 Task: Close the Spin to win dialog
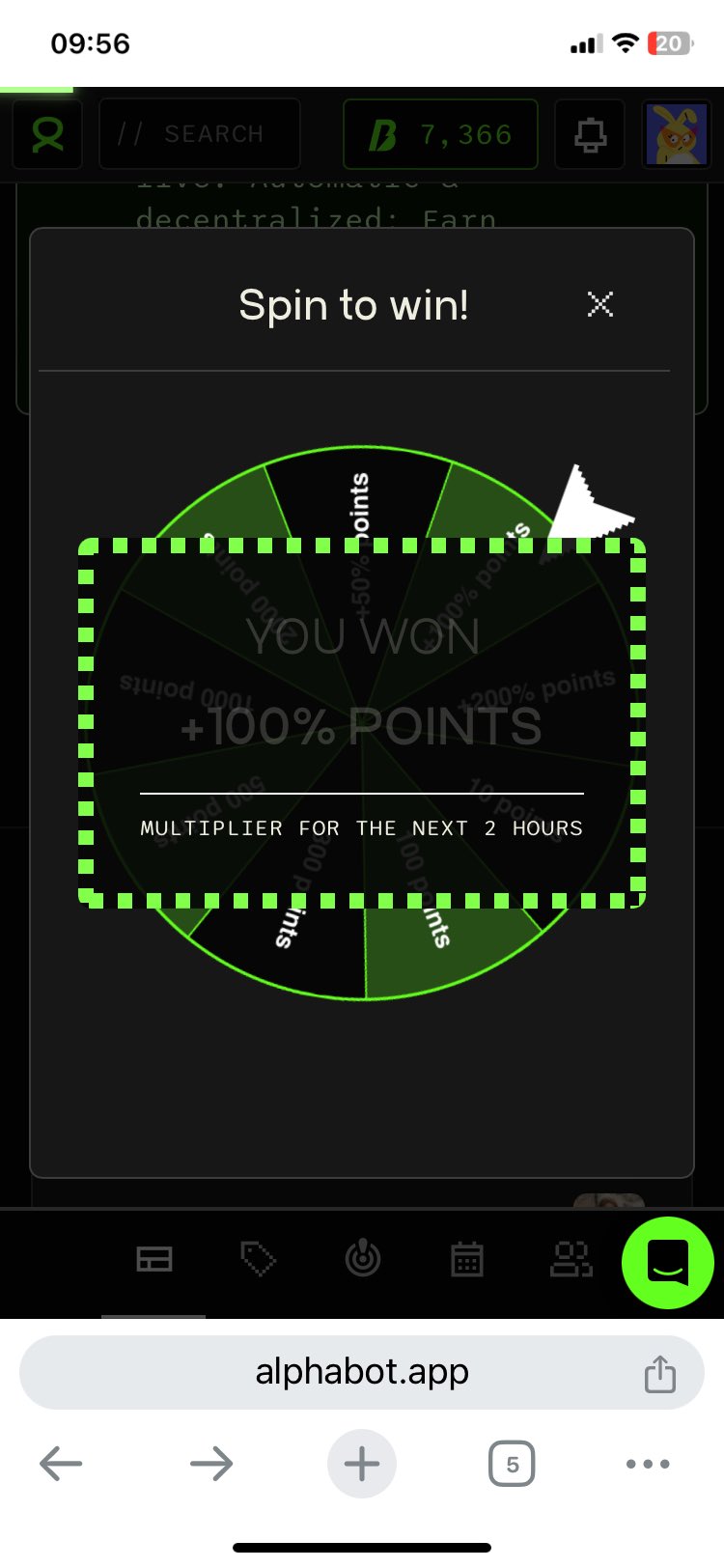pos(600,305)
